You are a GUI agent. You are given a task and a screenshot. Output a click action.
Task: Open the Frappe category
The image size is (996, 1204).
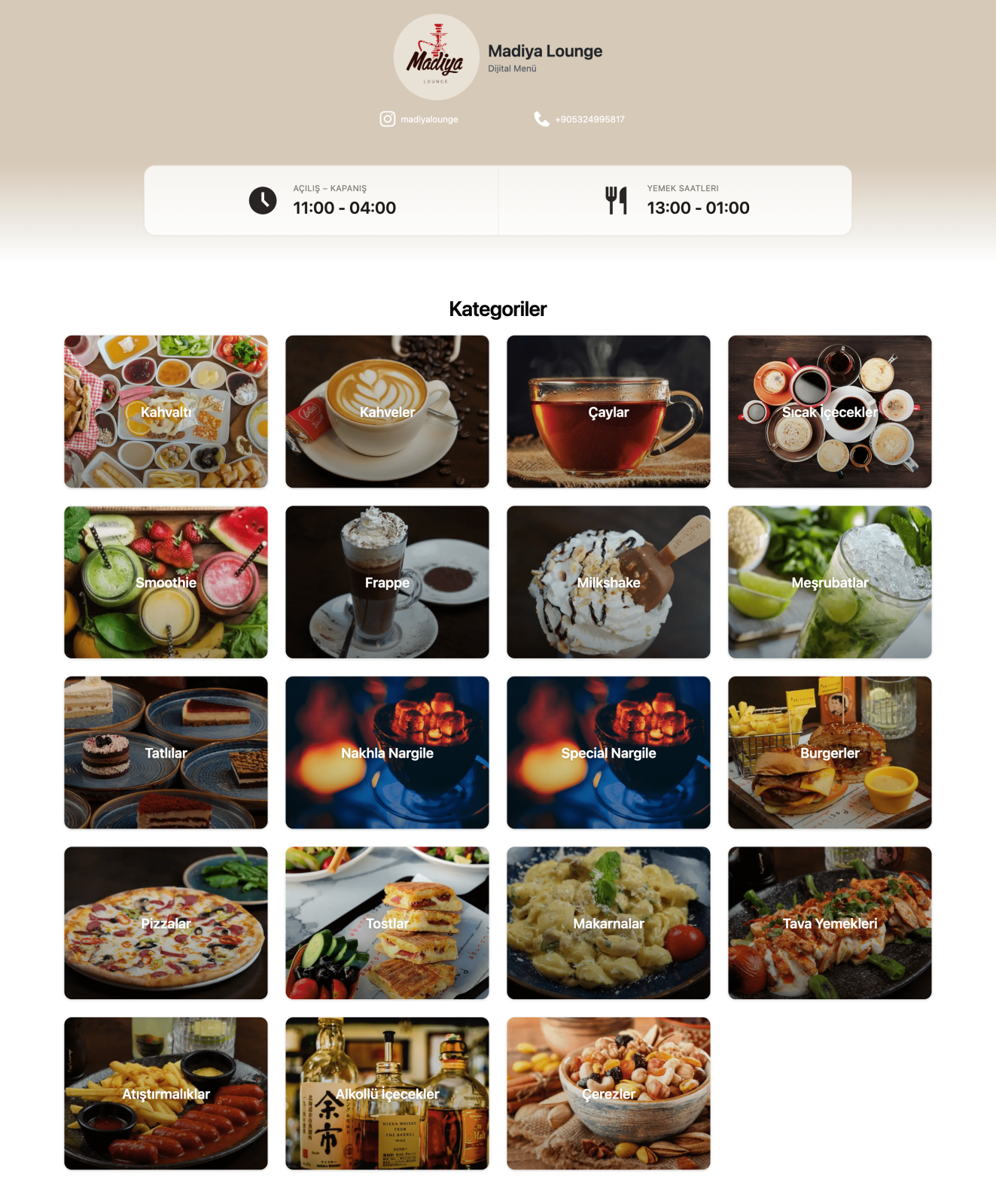point(387,582)
